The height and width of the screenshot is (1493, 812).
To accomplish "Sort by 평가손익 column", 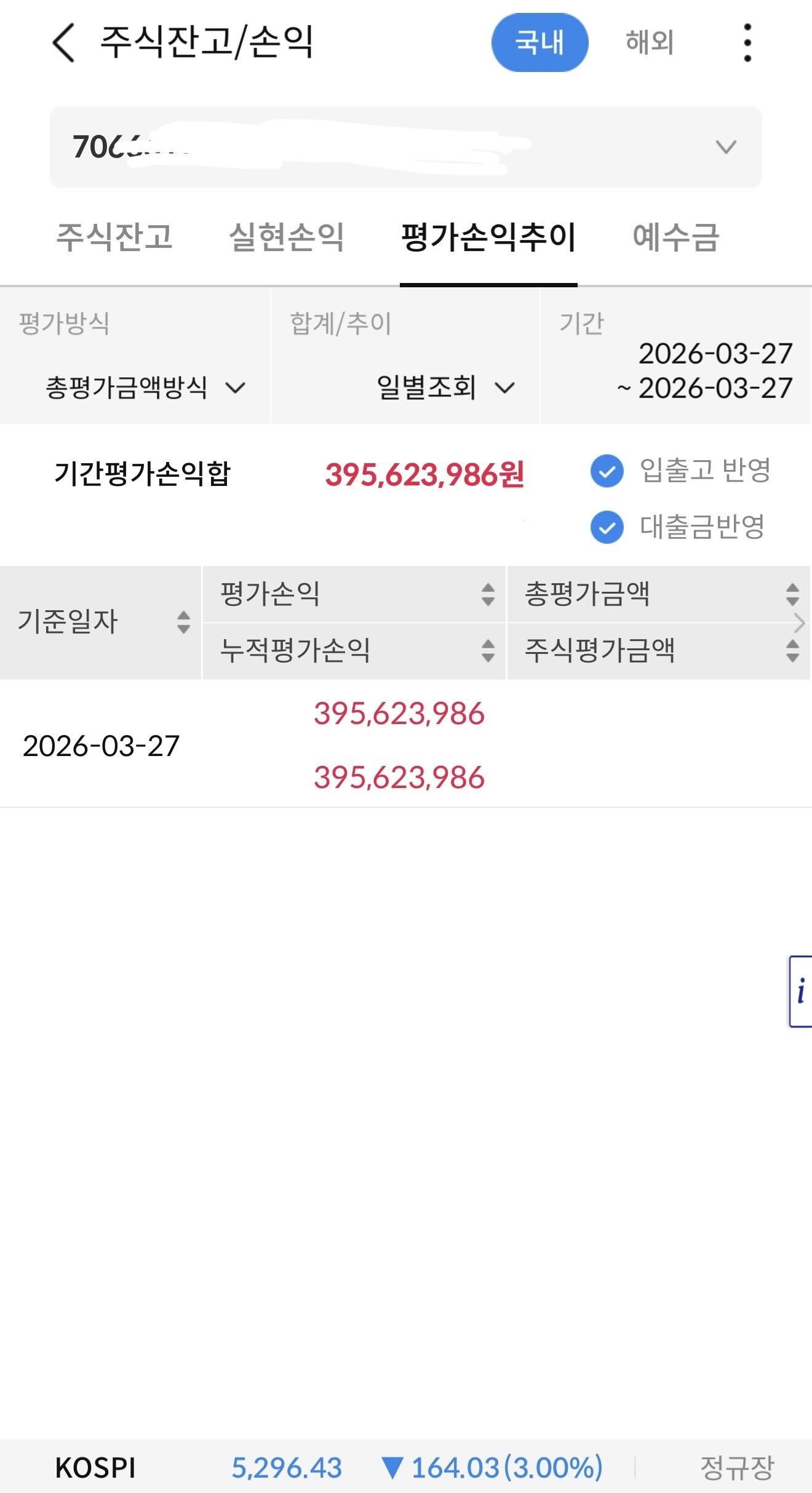I will (x=354, y=594).
